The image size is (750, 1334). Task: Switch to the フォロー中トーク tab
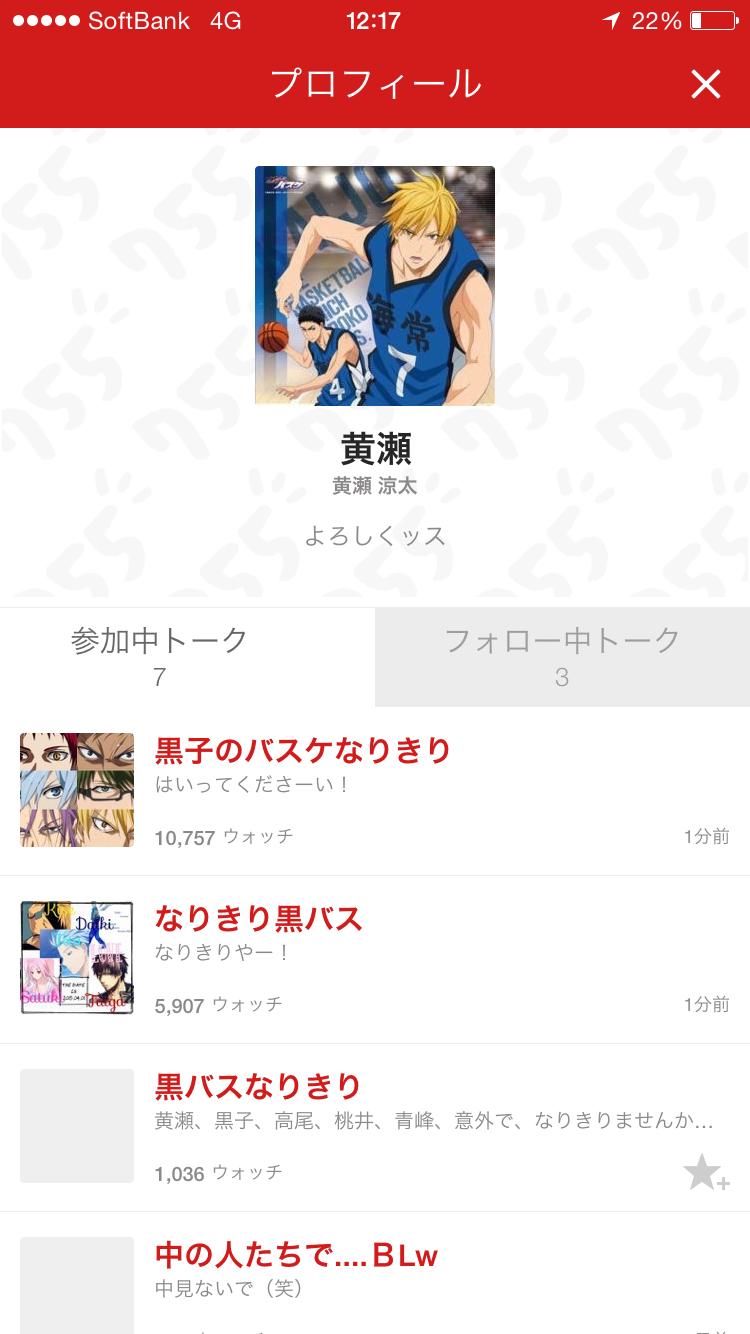(x=562, y=656)
